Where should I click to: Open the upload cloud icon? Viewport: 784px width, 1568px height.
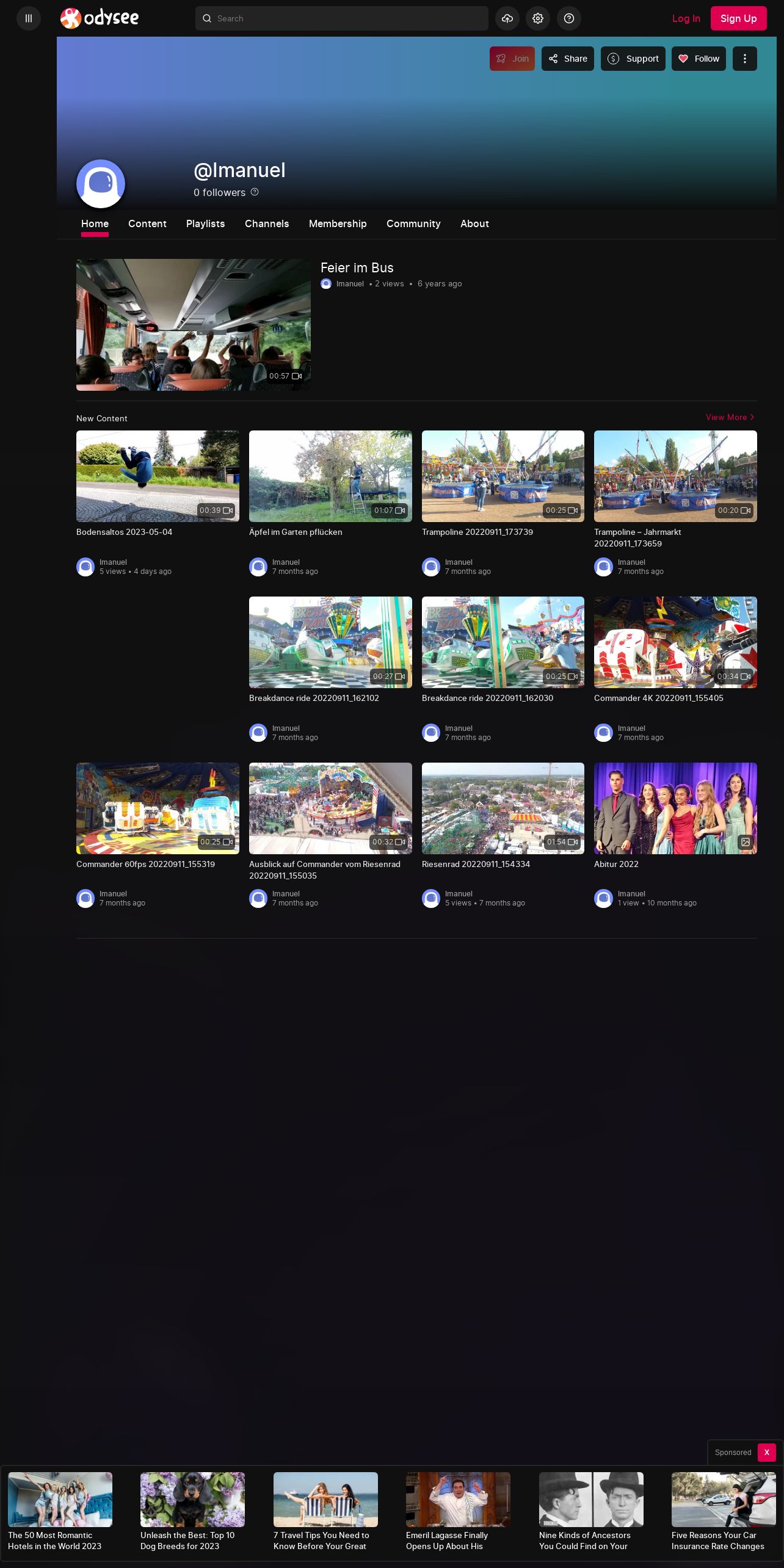click(x=507, y=18)
